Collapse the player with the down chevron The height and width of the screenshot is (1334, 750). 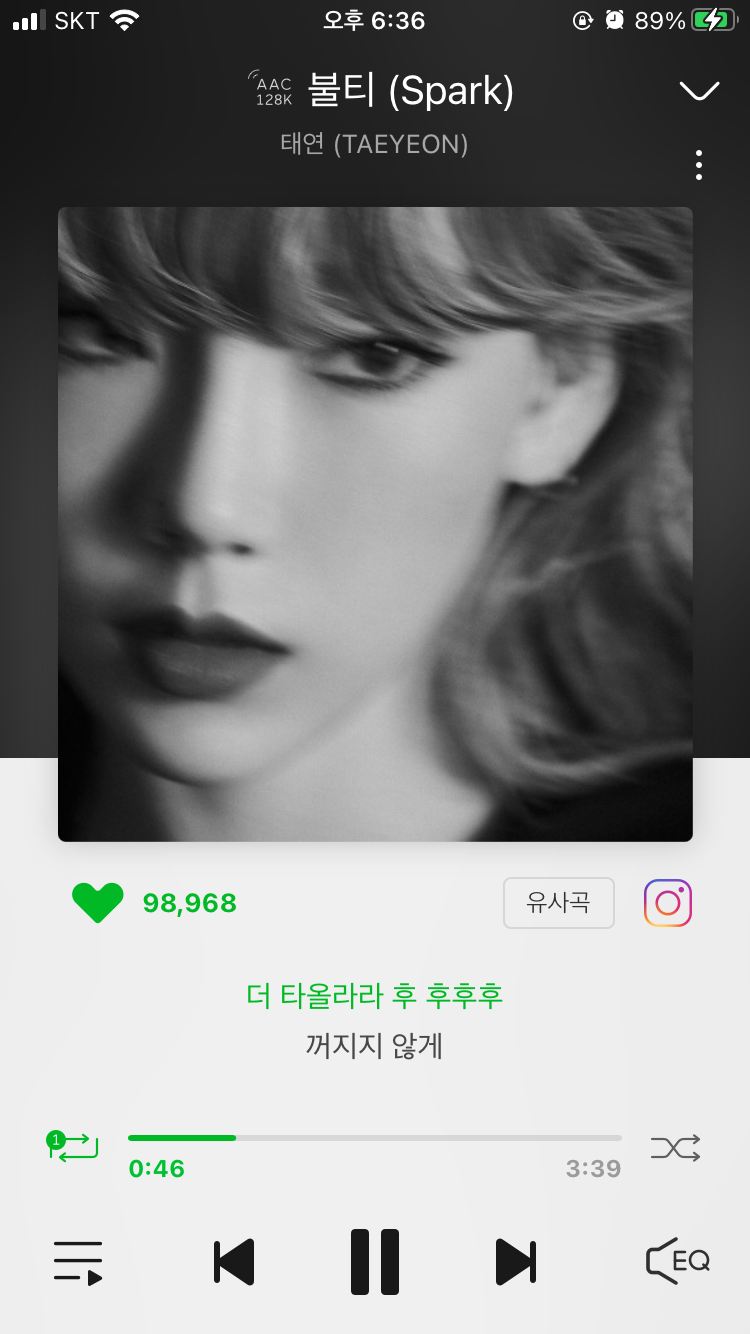[699, 91]
